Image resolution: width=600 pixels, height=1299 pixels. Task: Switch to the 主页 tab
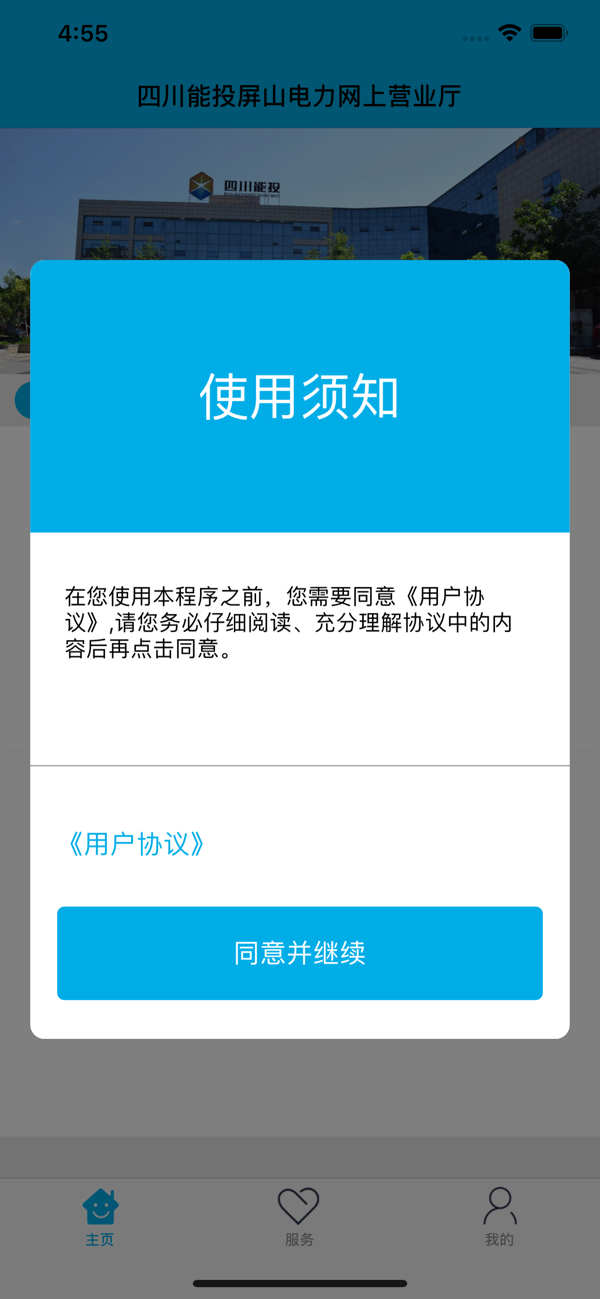100,1217
